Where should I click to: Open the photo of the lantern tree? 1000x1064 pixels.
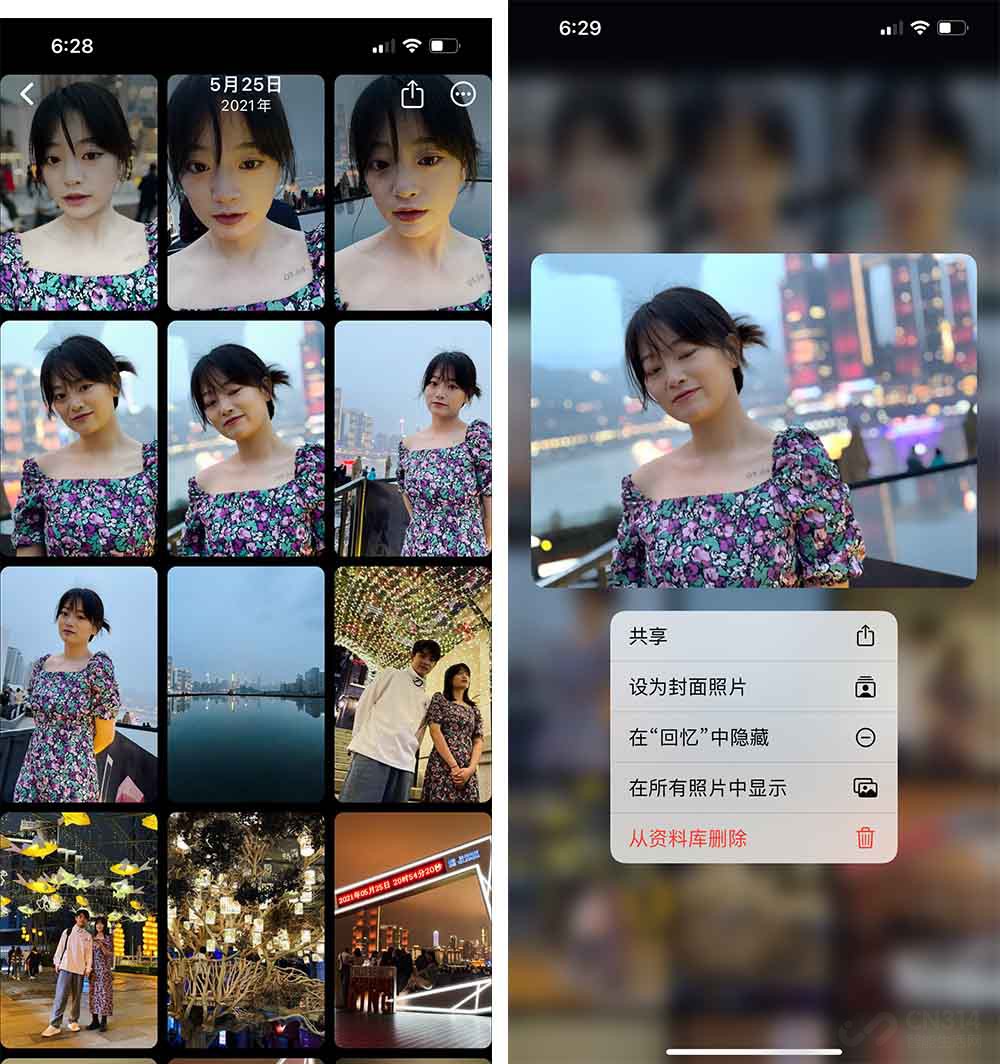click(x=246, y=929)
